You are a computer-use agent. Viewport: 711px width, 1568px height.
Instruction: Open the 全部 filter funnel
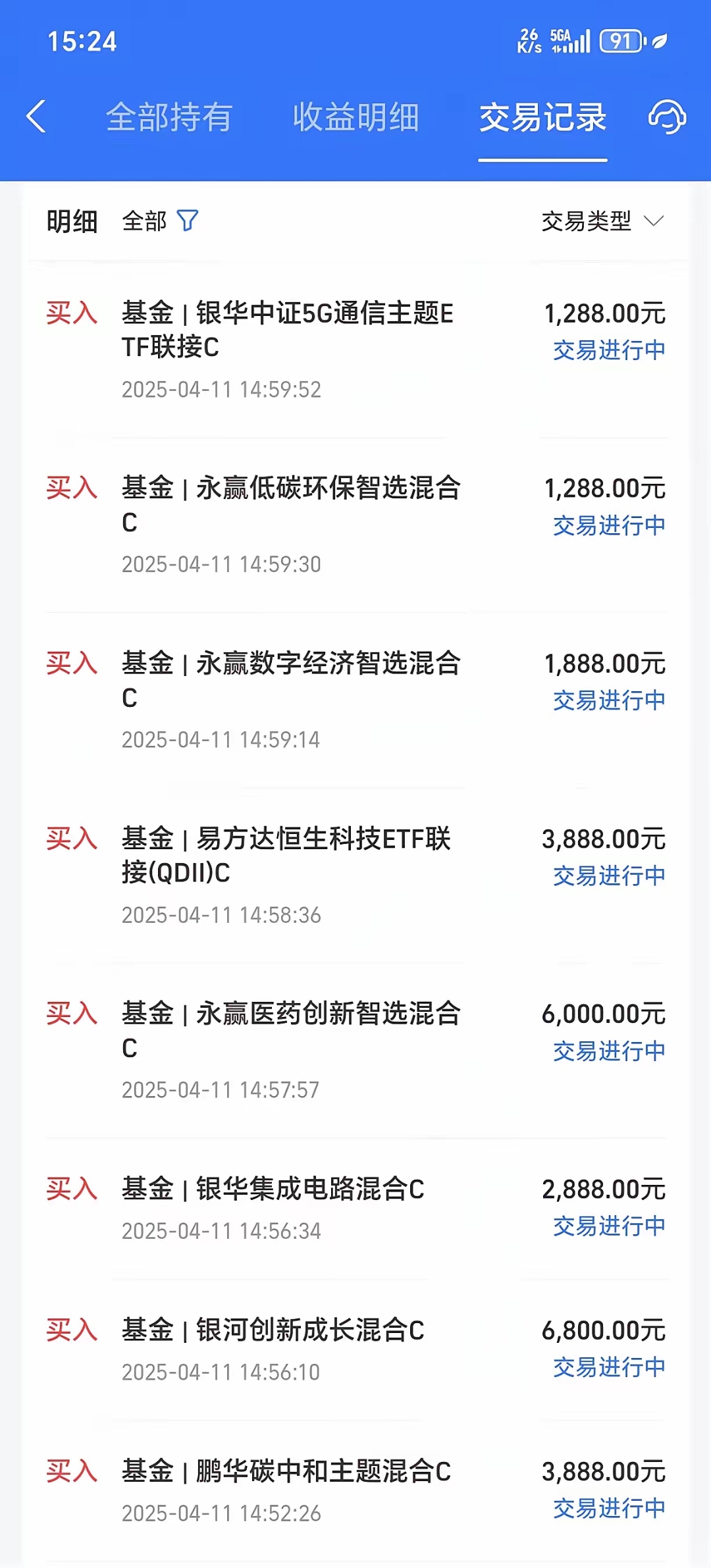tap(187, 221)
